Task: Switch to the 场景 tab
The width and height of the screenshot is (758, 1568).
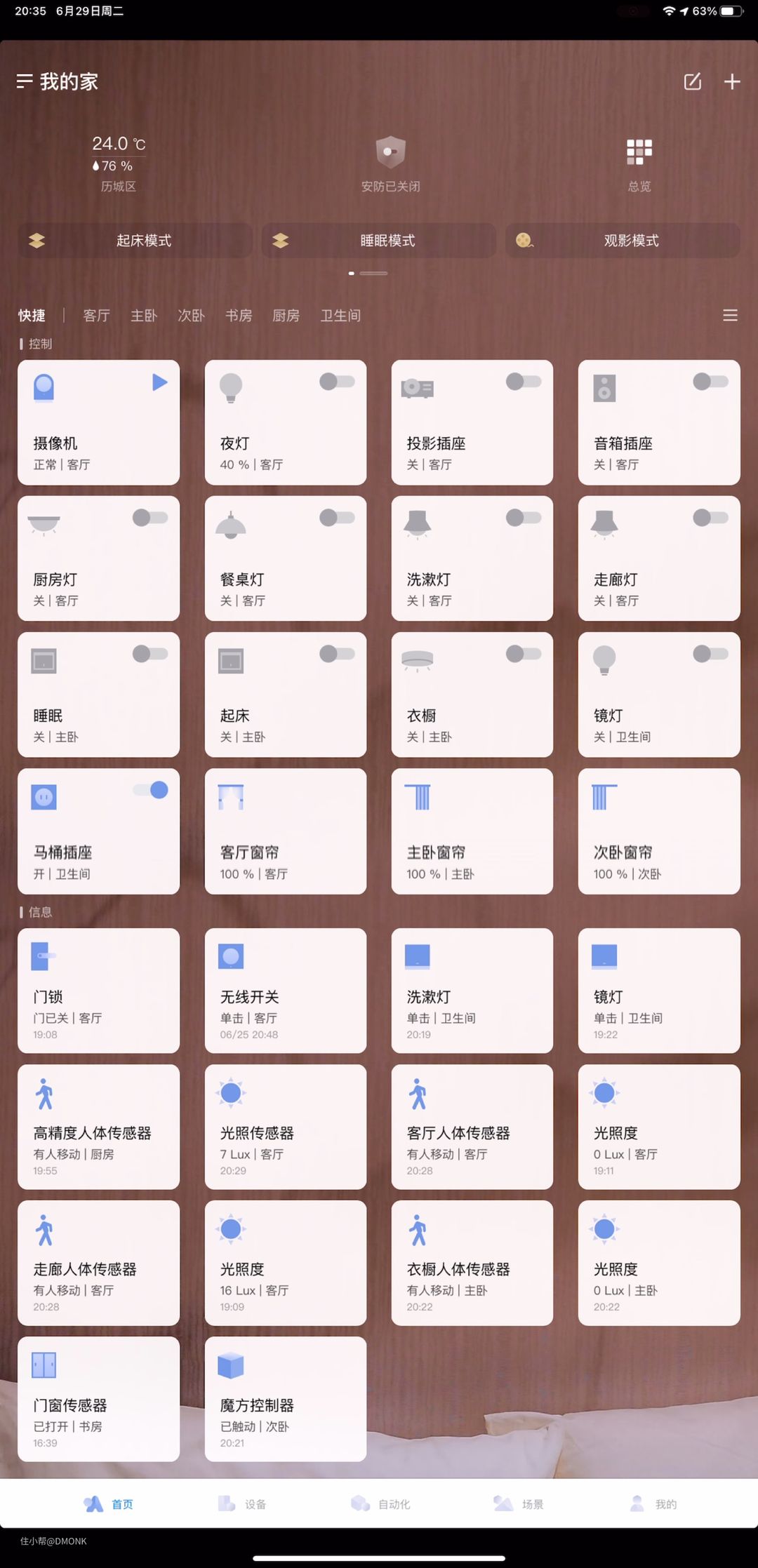Action: coord(518,1503)
